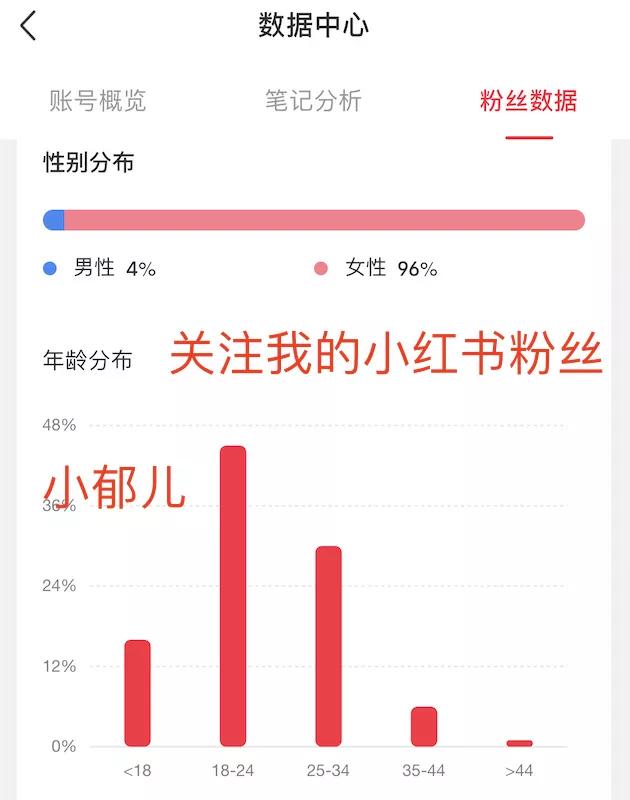Image resolution: width=630 pixels, height=800 pixels.
Task: Open the 笔记分析 tab
Action: (313, 101)
